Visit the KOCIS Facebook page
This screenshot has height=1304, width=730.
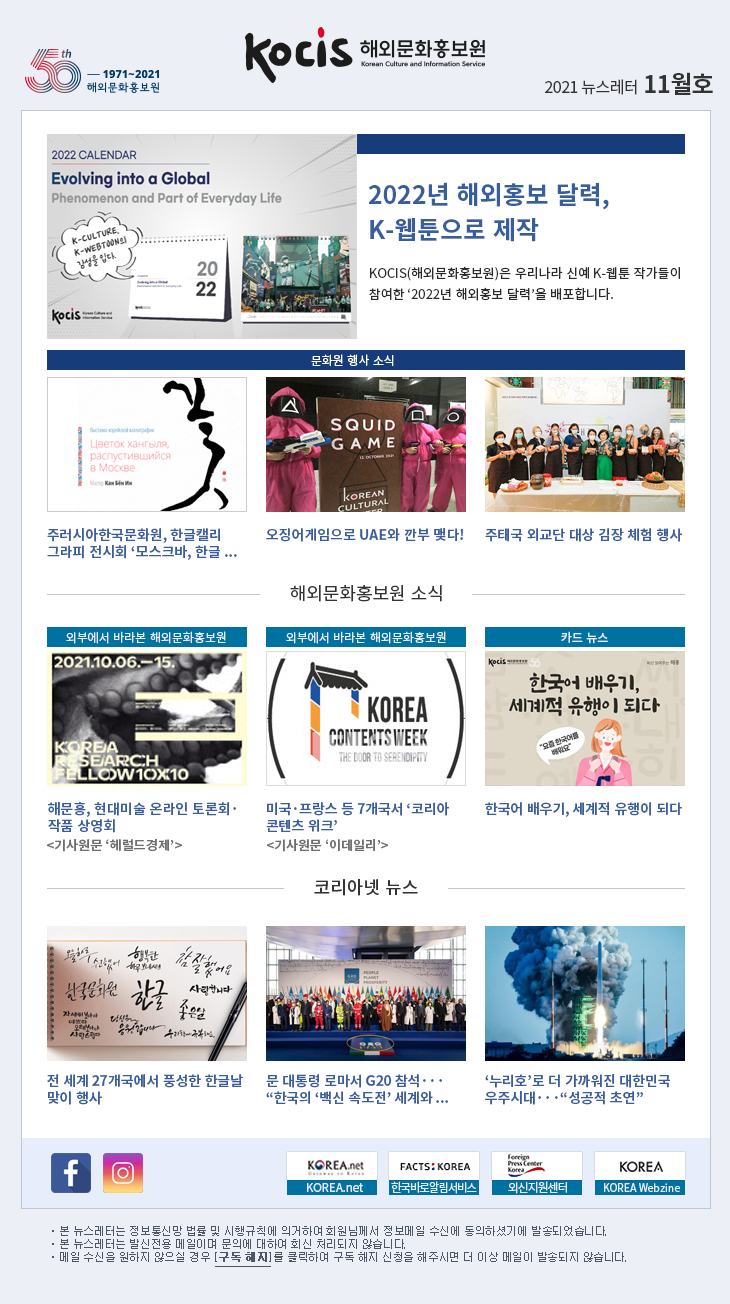pyautogui.click(x=71, y=1172)
